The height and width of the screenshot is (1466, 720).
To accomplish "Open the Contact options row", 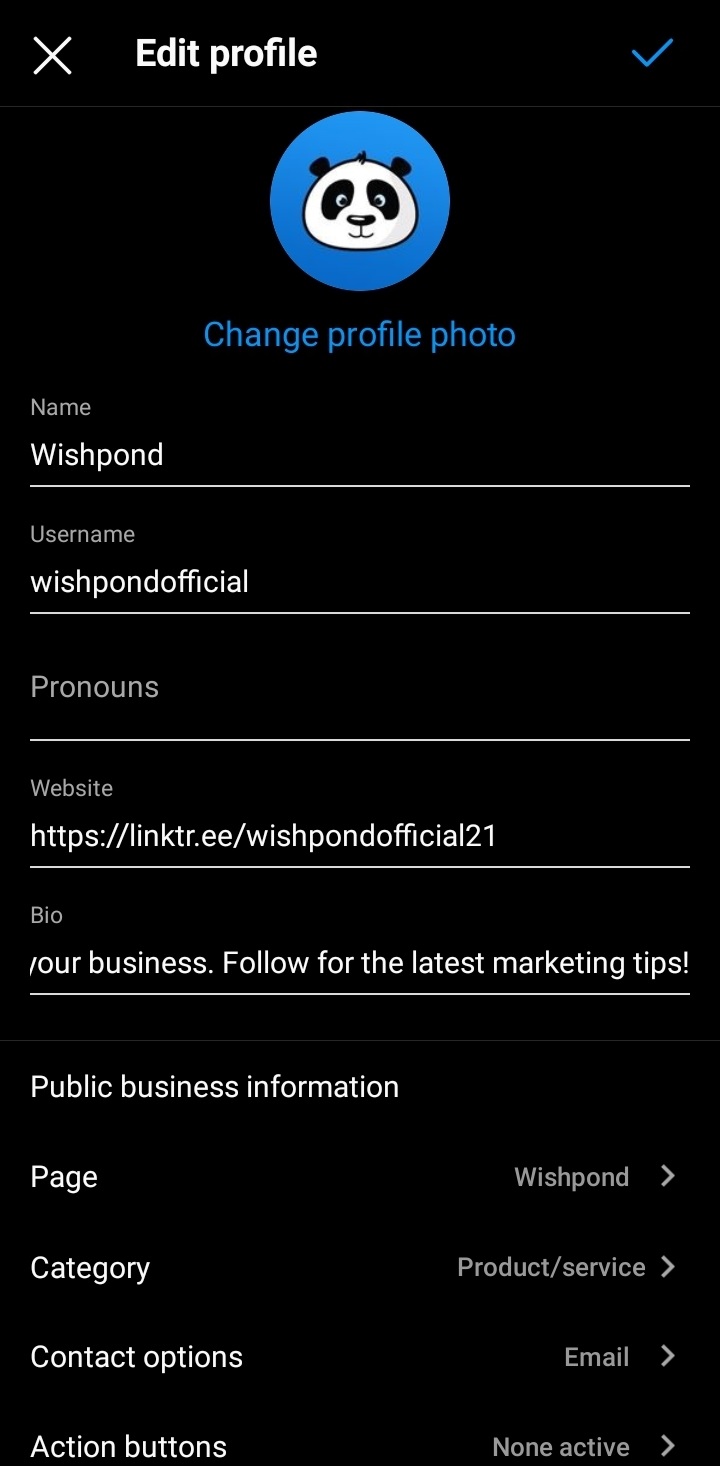I will click(360, 1356).
